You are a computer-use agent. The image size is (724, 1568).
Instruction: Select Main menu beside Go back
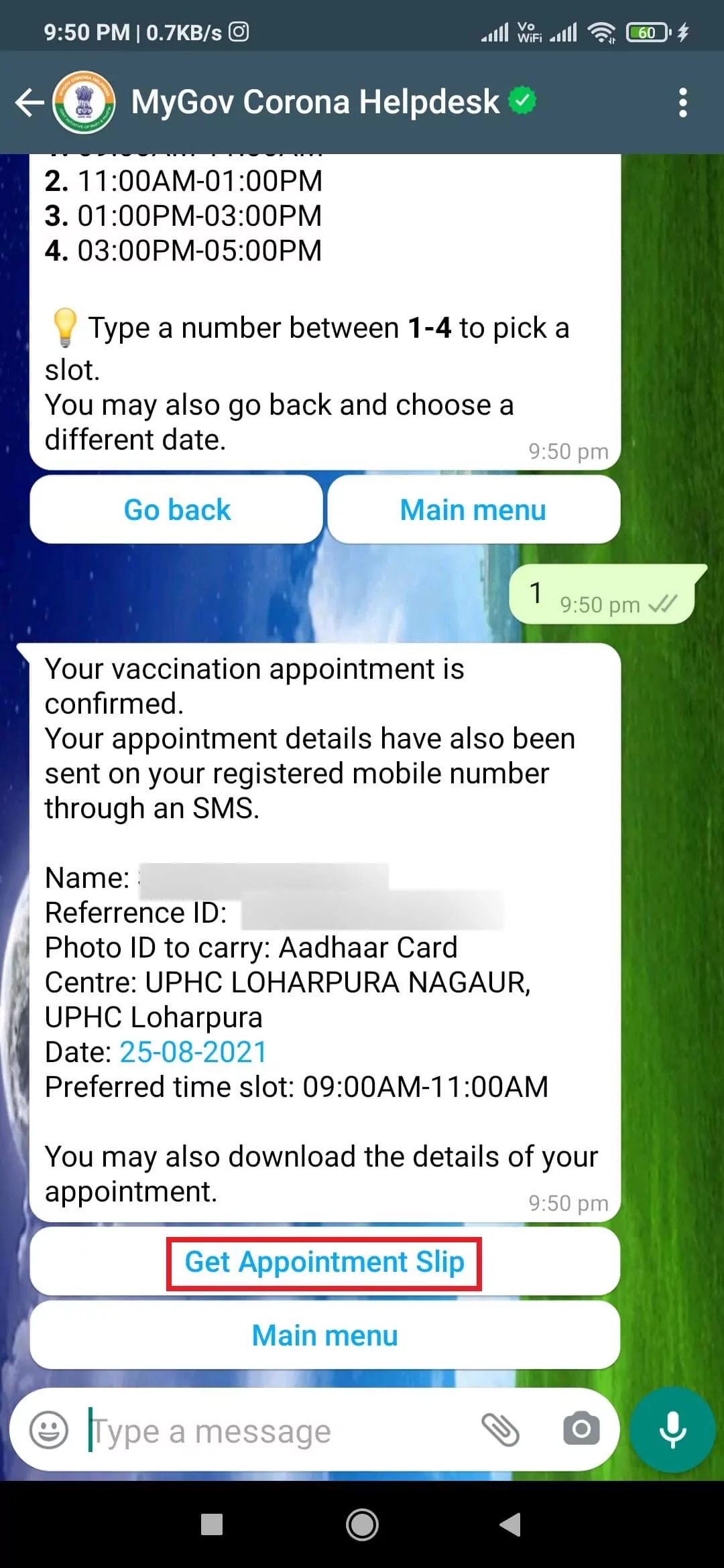click(473, 510)
